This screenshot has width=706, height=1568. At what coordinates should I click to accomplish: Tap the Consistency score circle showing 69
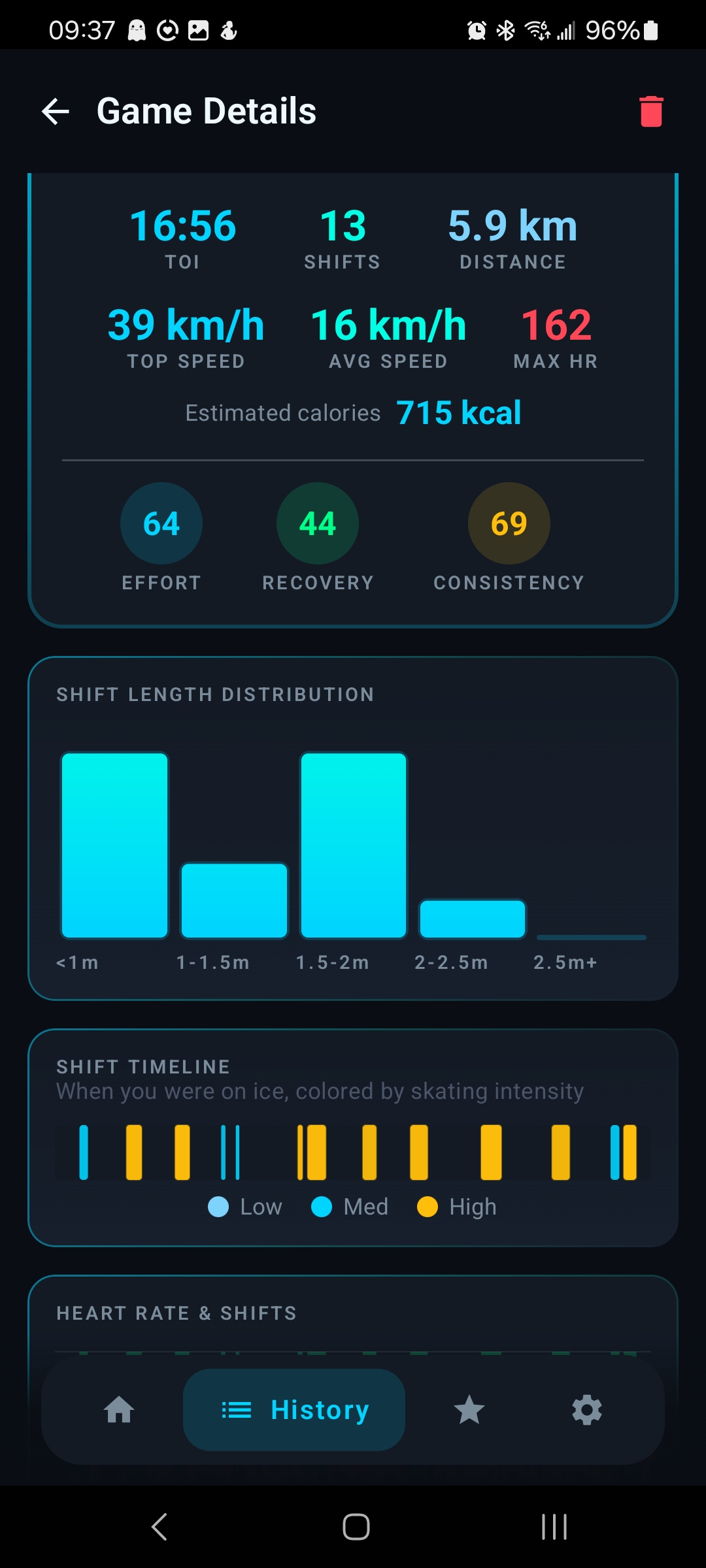click(x=509, y=523)
